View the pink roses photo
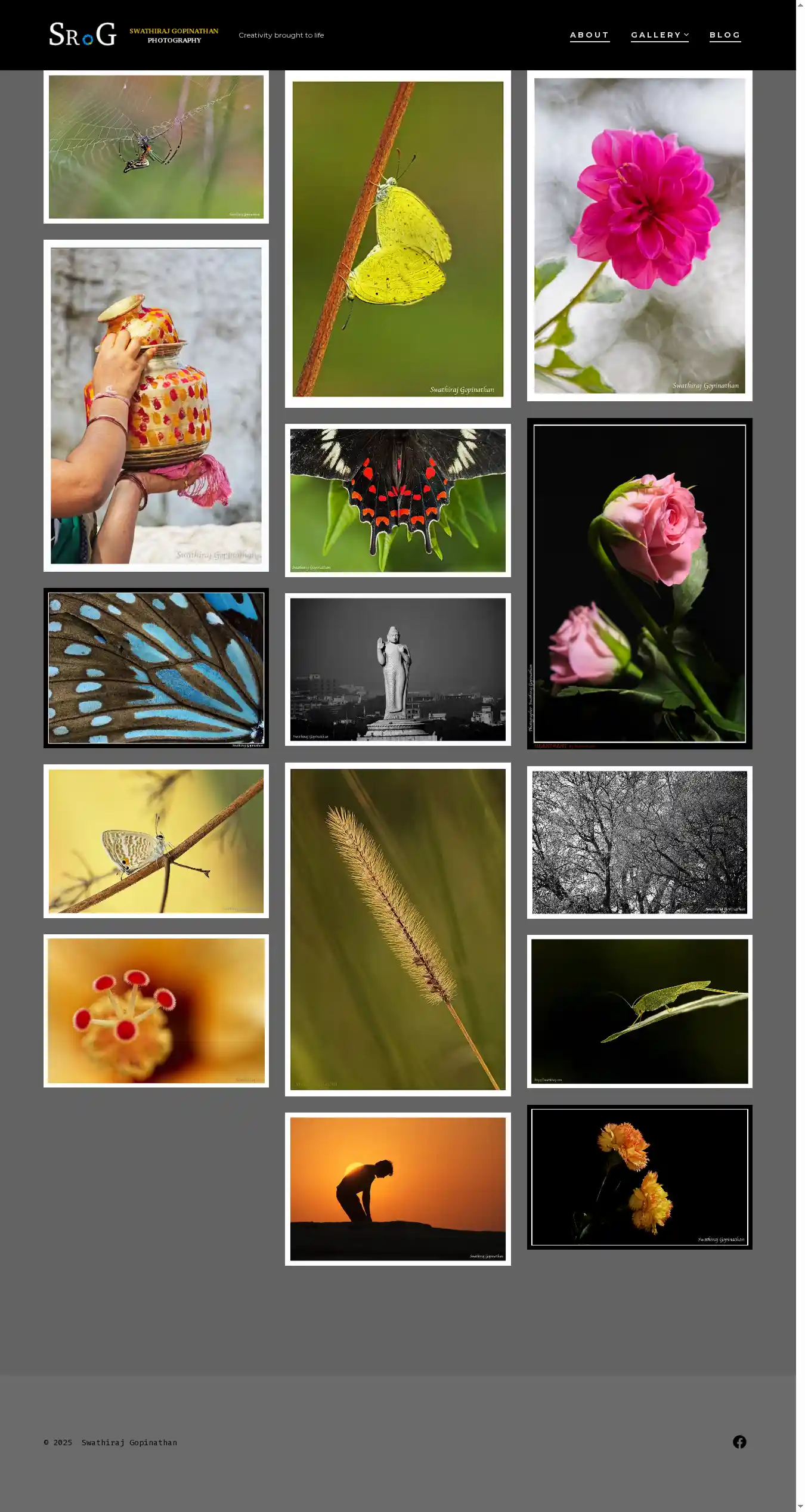 click(x=639, y=583)
